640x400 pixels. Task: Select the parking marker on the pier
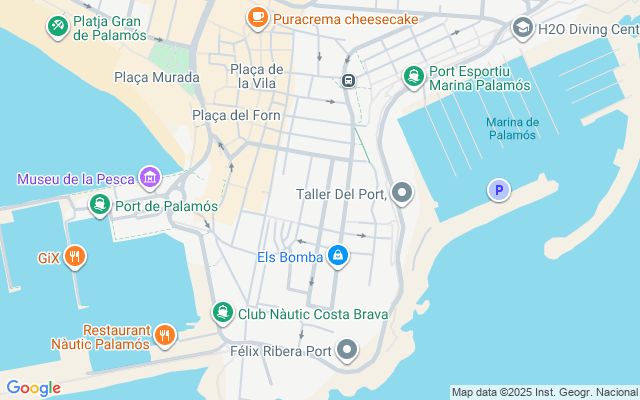497,189
